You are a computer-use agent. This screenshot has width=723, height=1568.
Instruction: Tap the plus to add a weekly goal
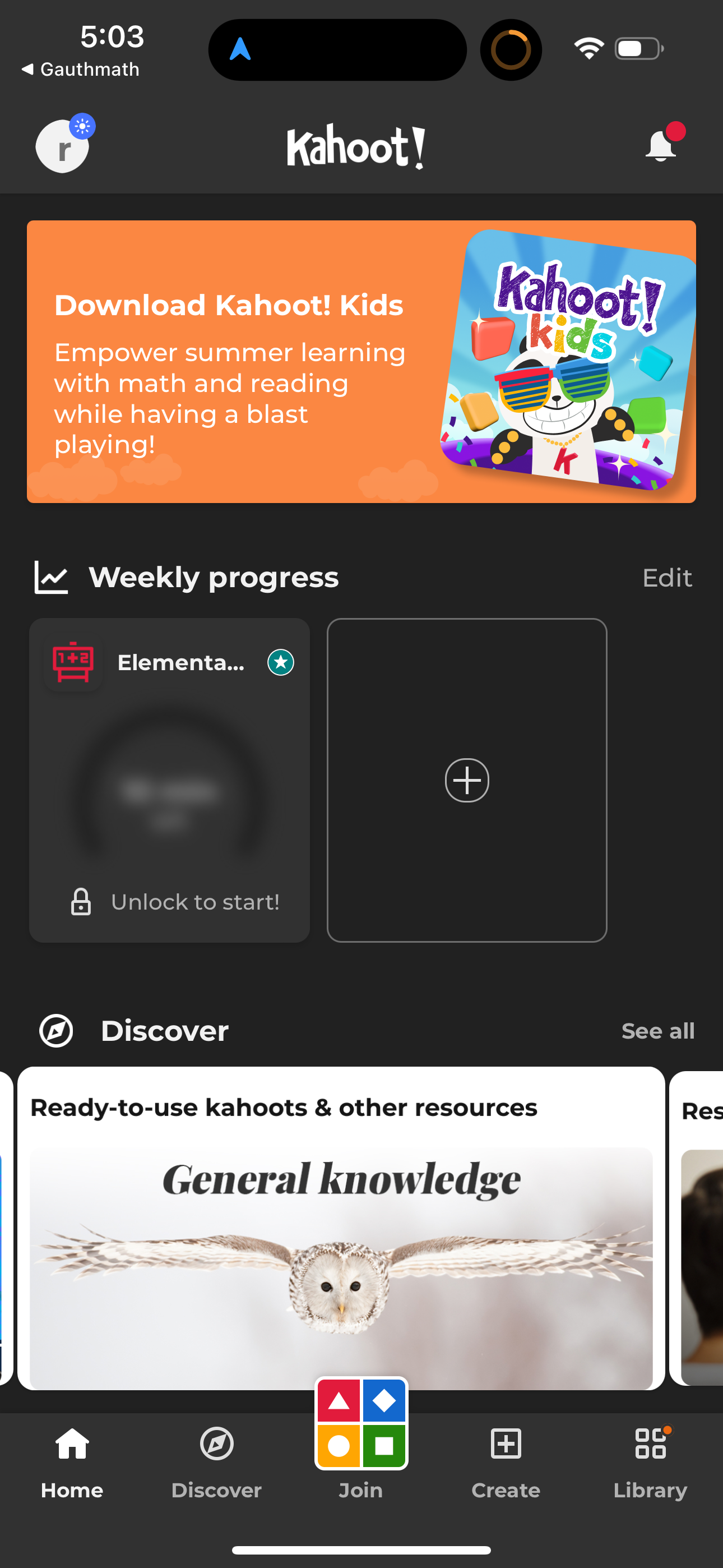tap(467, 780)
